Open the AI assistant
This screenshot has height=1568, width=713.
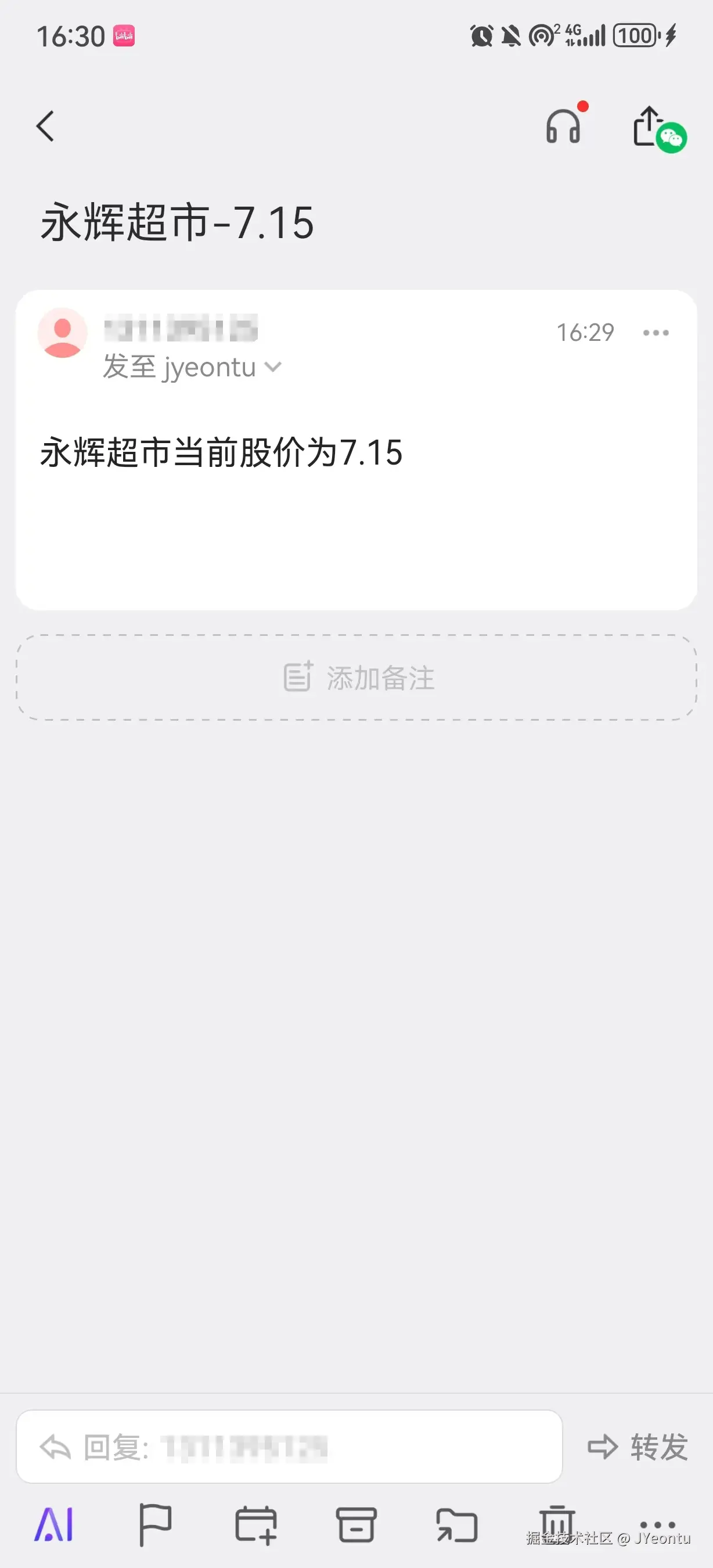(54, 1525)
